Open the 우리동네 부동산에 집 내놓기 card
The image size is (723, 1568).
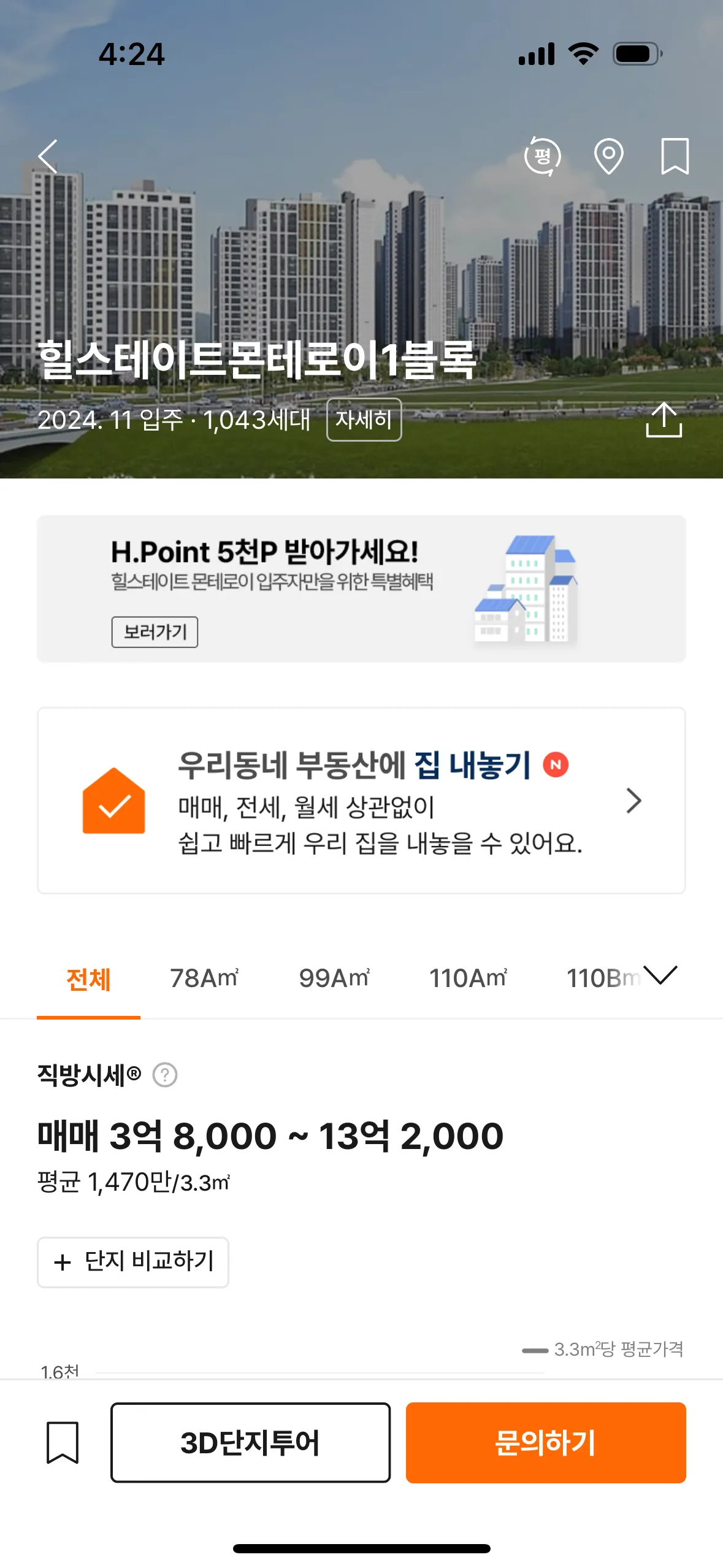click(361, 800)
